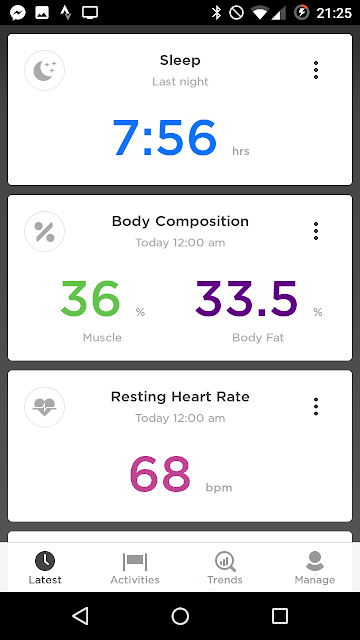Select the Latest tab

pos(45,568)
